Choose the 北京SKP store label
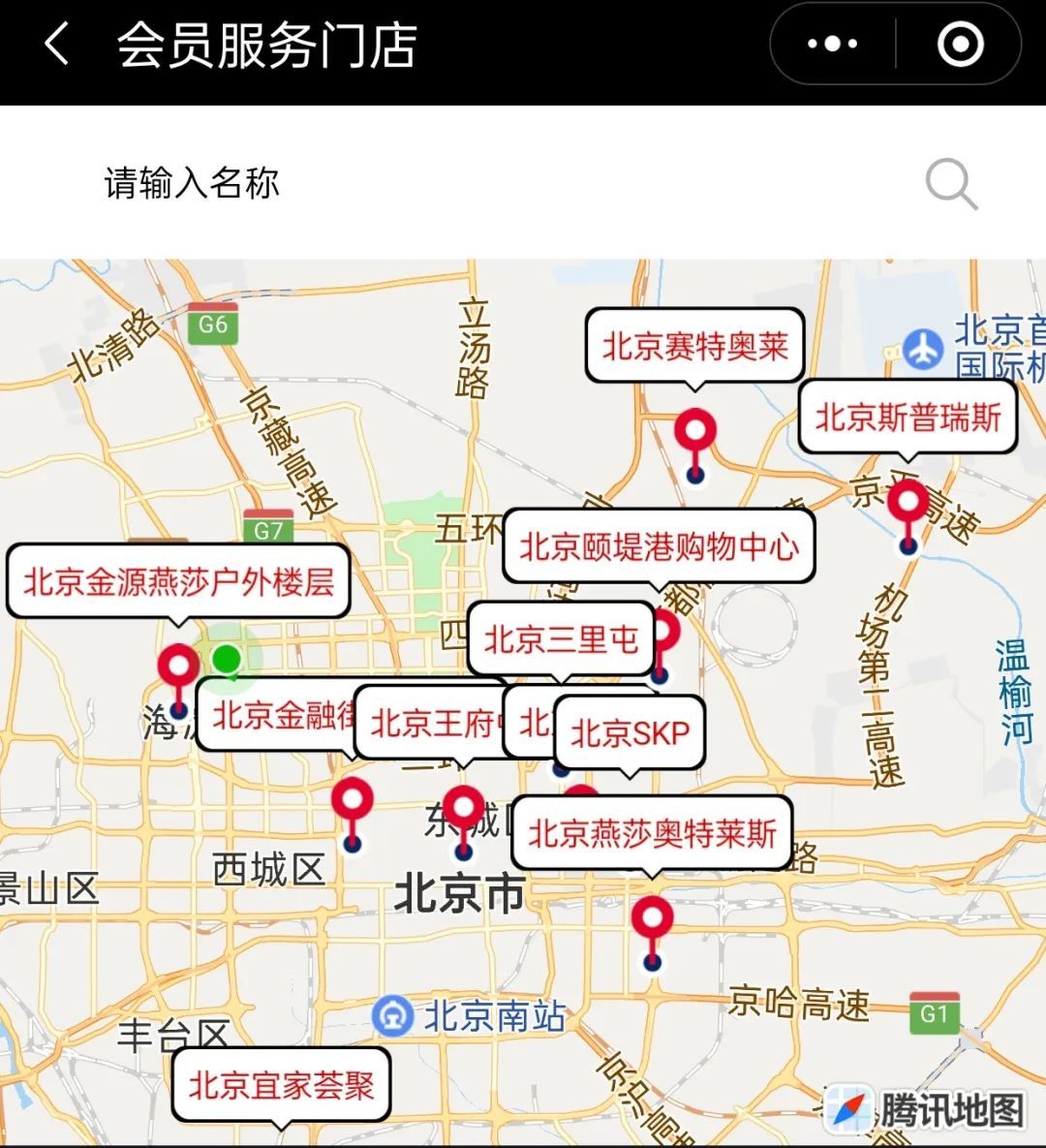 630,733
